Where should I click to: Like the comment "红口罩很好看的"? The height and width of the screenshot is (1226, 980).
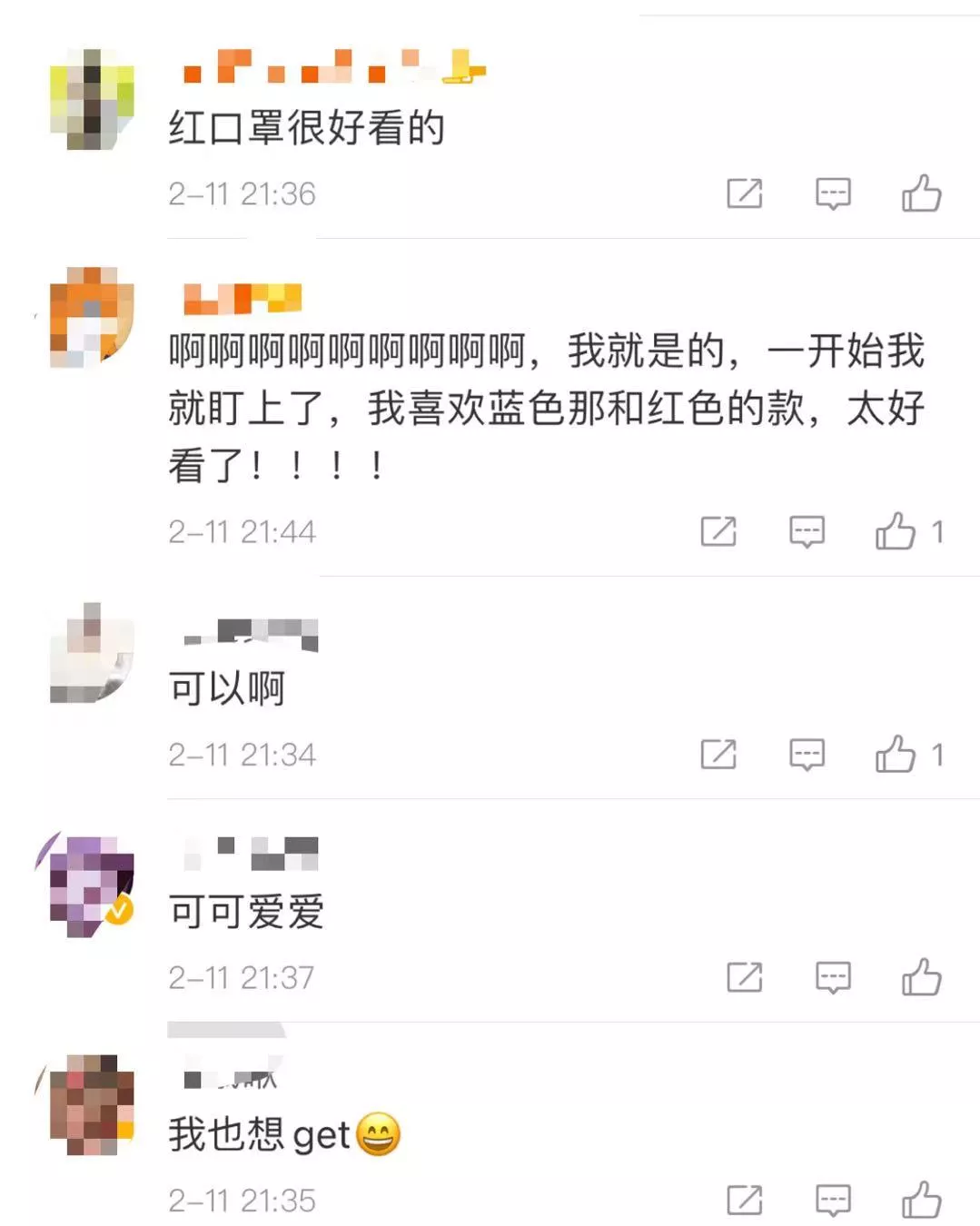coord(923,193)
